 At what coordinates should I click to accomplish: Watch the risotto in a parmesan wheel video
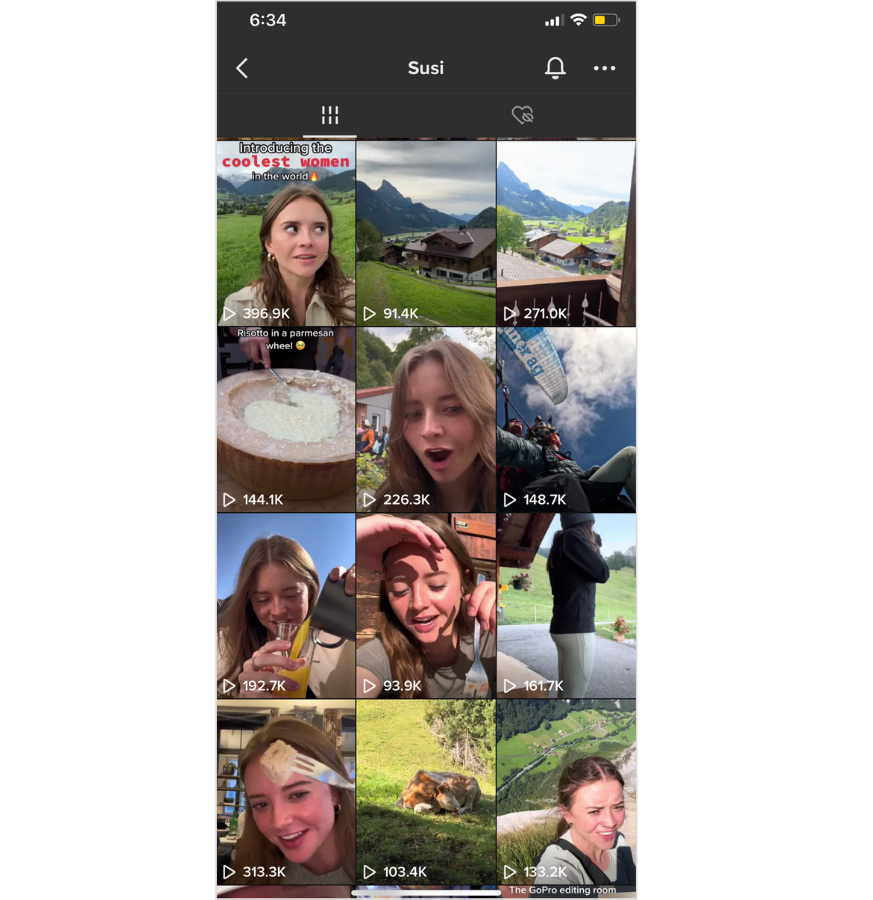coord(286,420)
